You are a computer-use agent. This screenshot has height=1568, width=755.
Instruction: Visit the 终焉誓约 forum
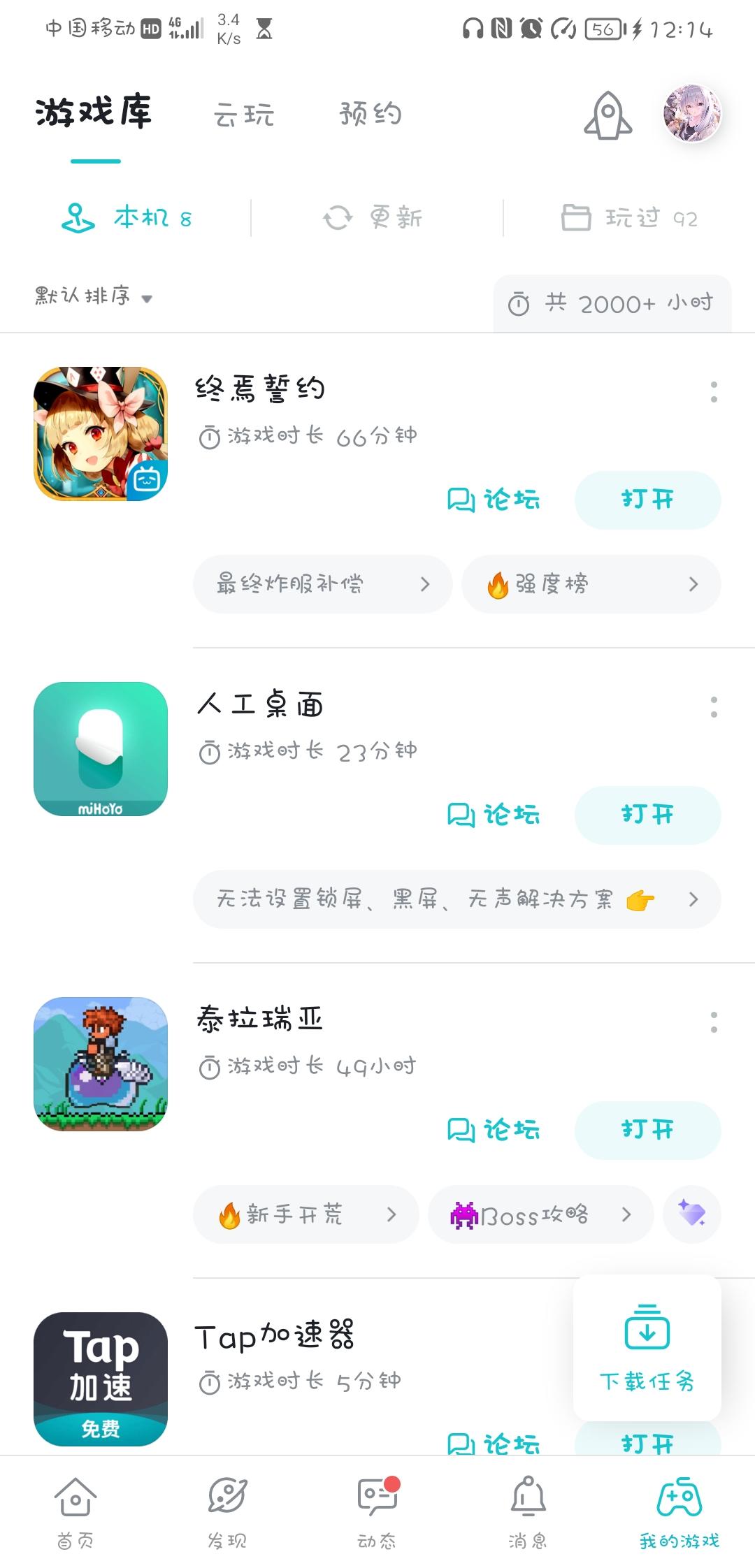(494, 500)
